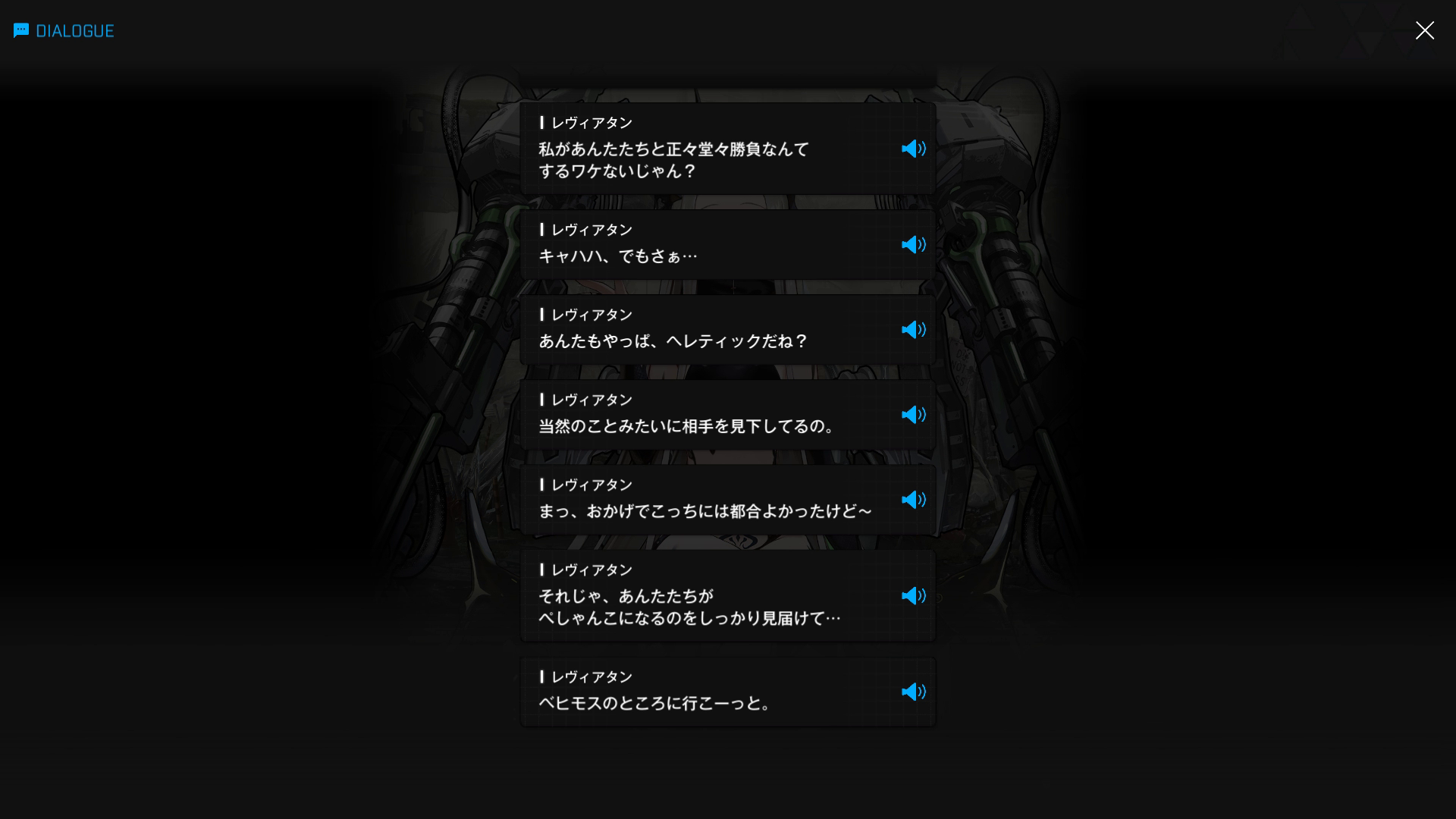Close the dialogue log
Image resolution: width=1456 pixels, height=819 pixels.
(x=1424, y=30)
